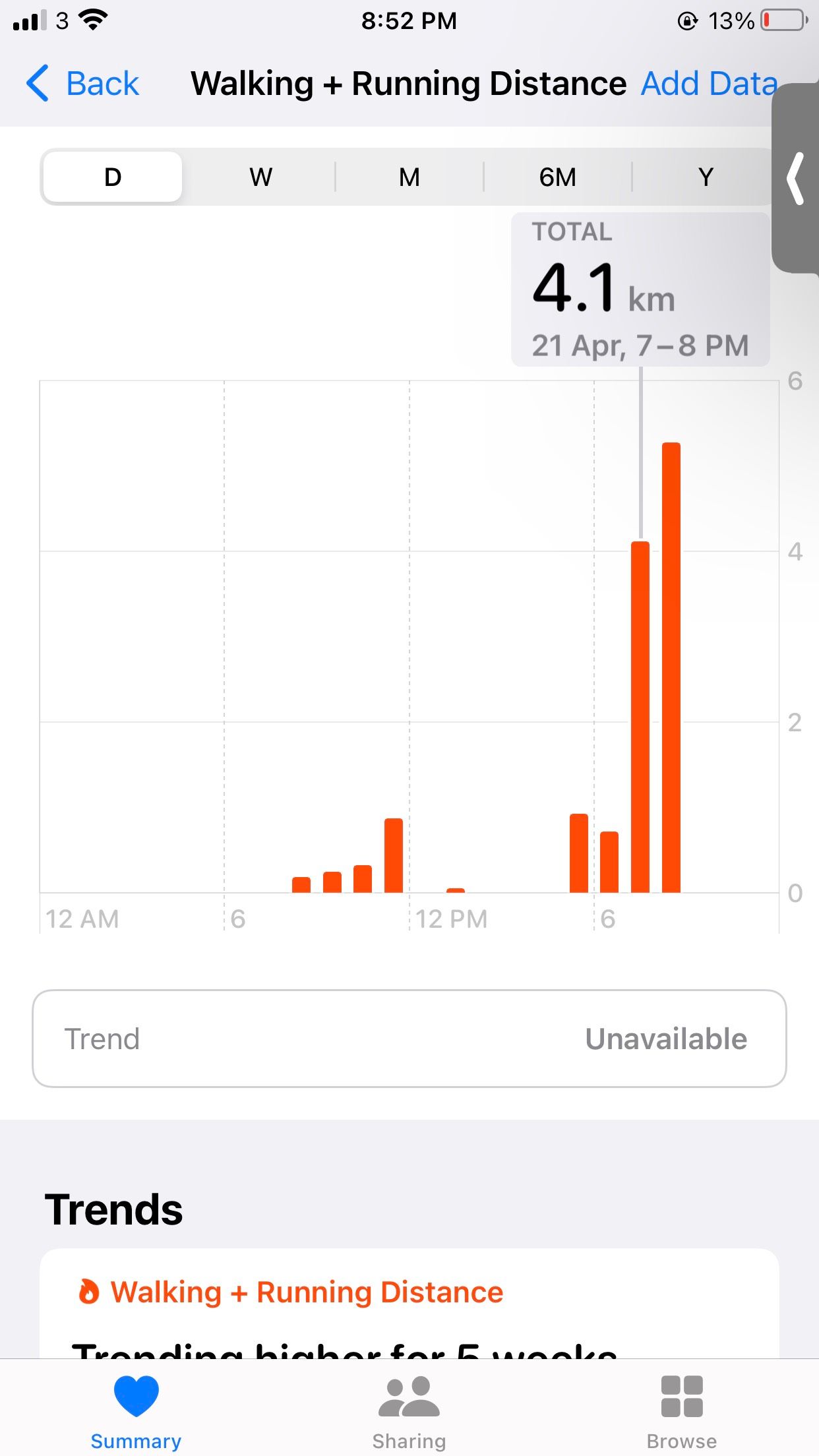The image size is (819, 1456).
Task: Switch to the Sharing tab
Action: coord(409,1411)
